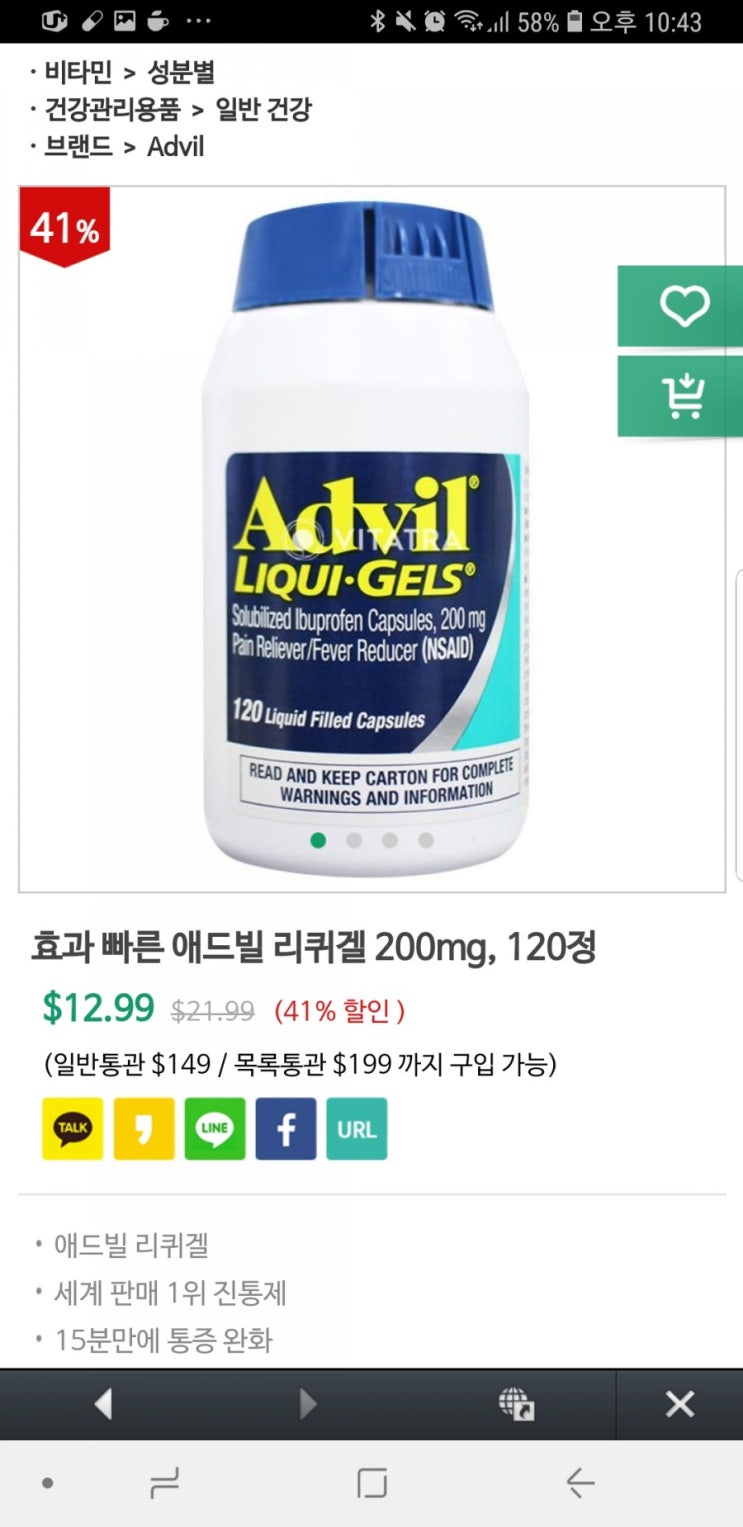Share product via LINE
This screenshot has height=1527, width=743.
[214, 1129]
